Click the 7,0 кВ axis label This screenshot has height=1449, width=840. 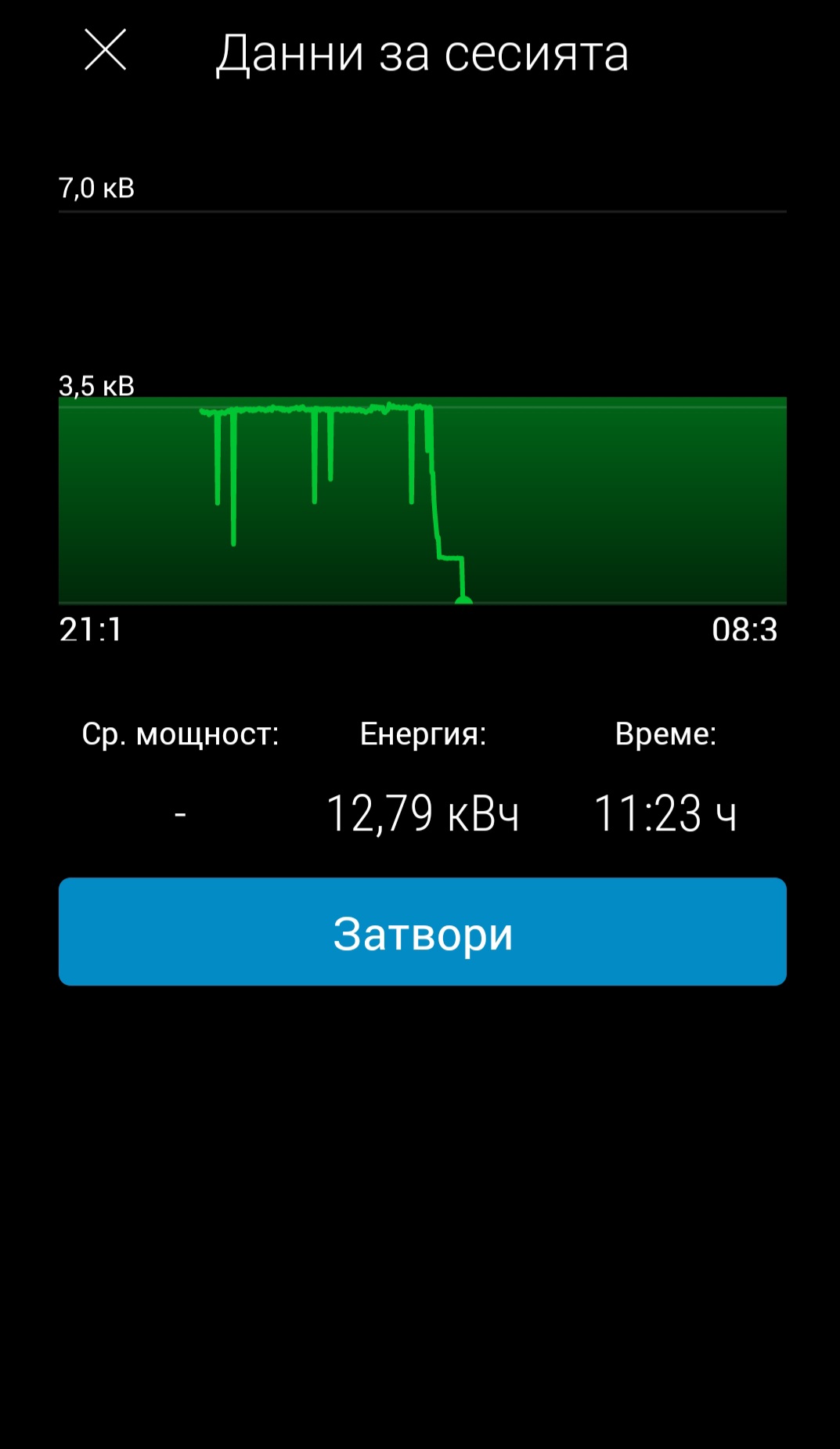coord(96,188)
